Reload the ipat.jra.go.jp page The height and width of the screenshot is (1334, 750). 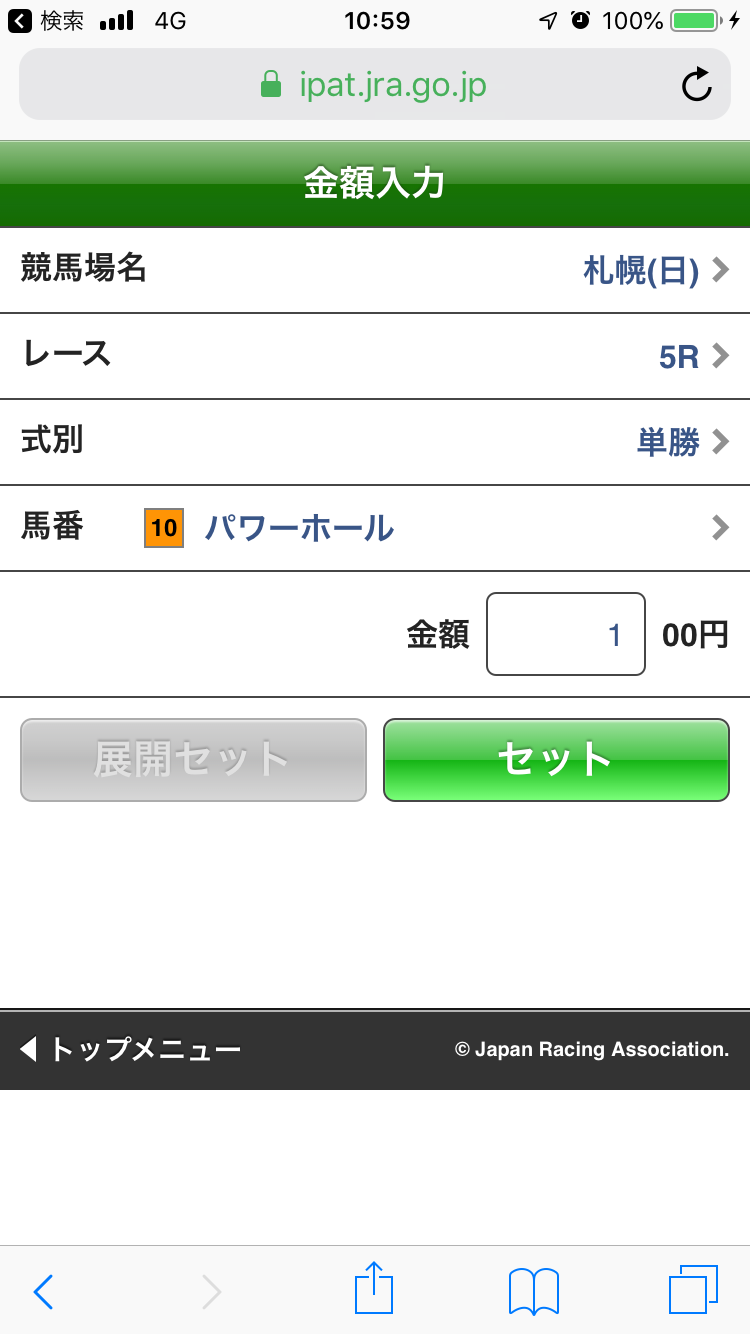(x=697, y=84)
